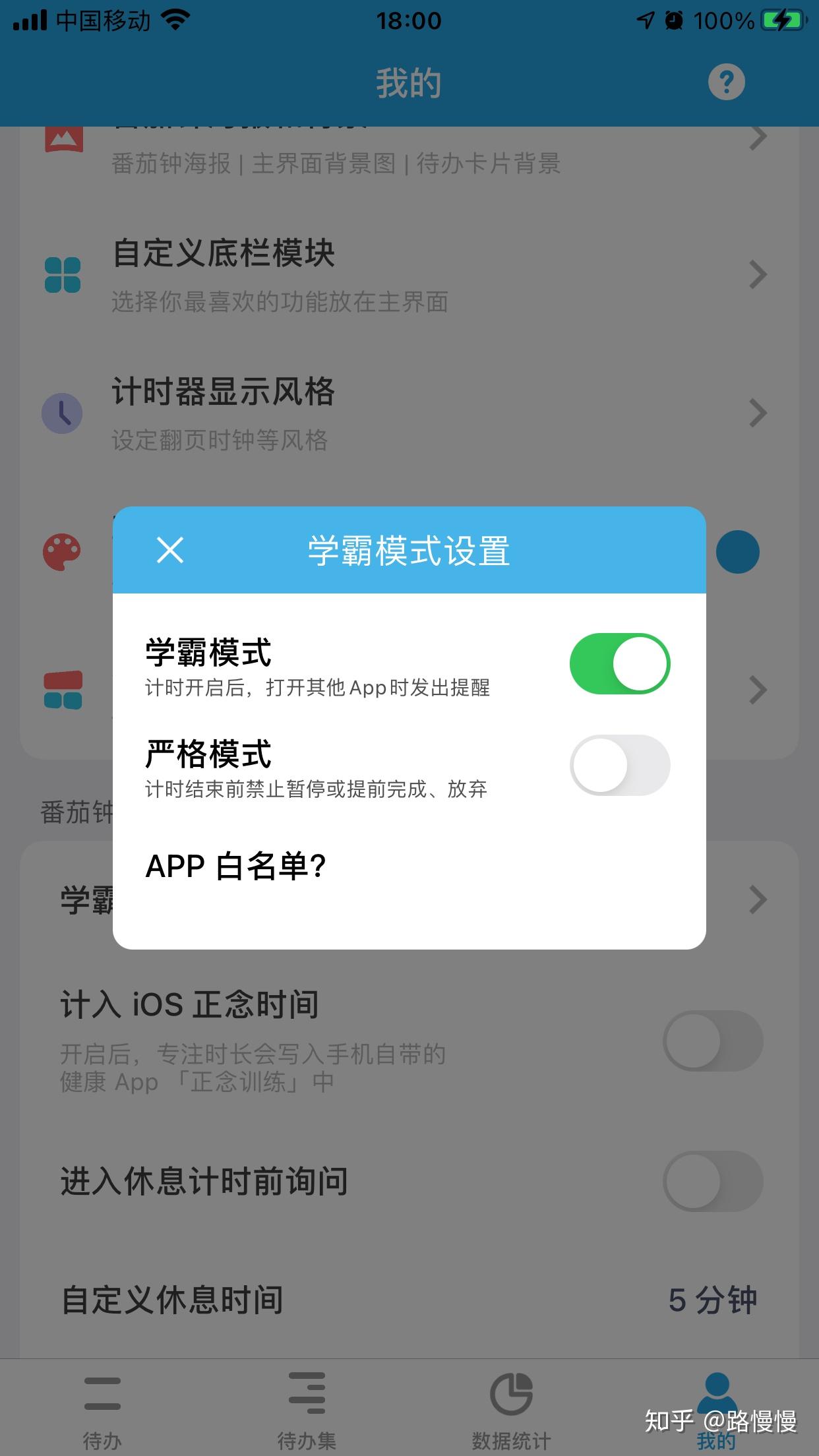
Task: Click the clock icon beside 计时器显示风格
Action: coord(61,413)
